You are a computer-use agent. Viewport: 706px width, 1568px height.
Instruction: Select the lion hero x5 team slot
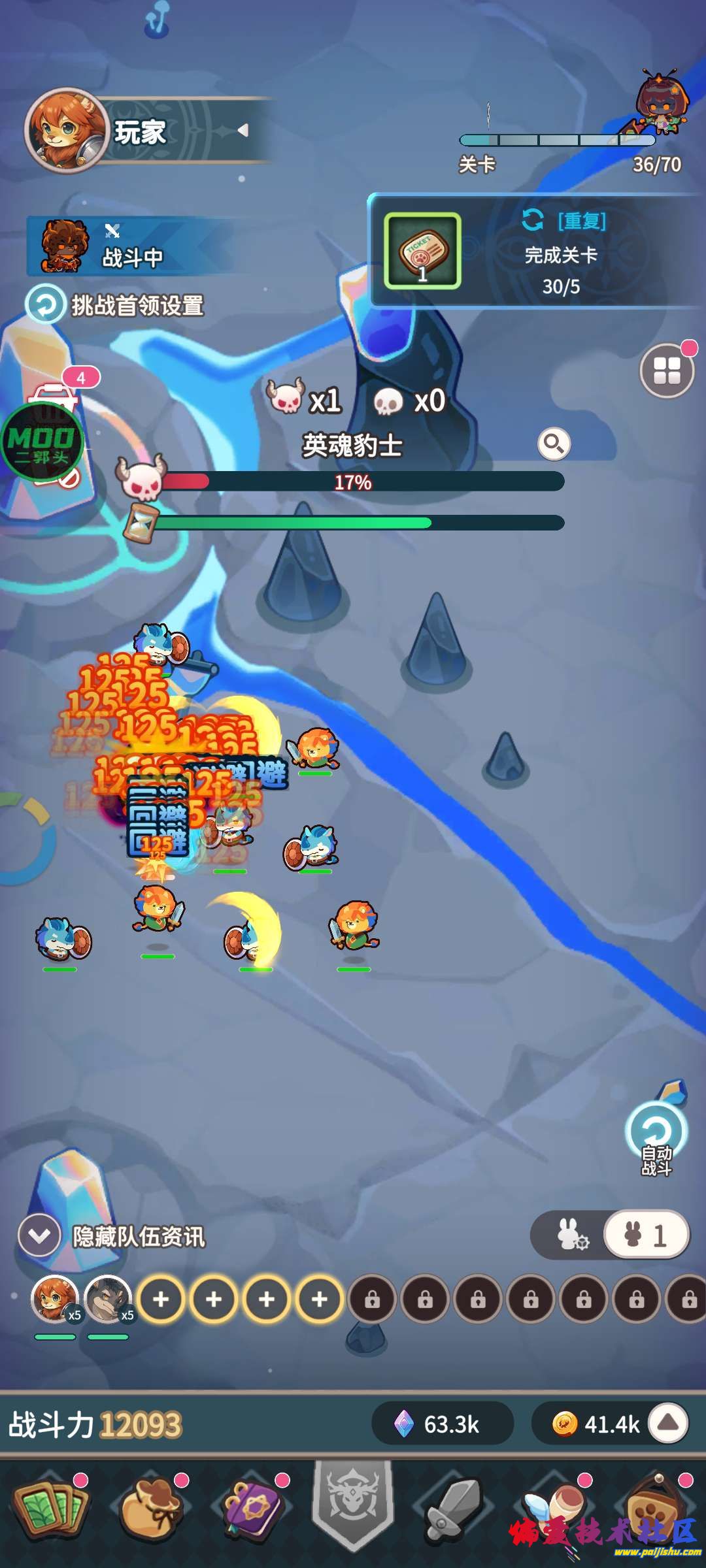click(56, 1299)
